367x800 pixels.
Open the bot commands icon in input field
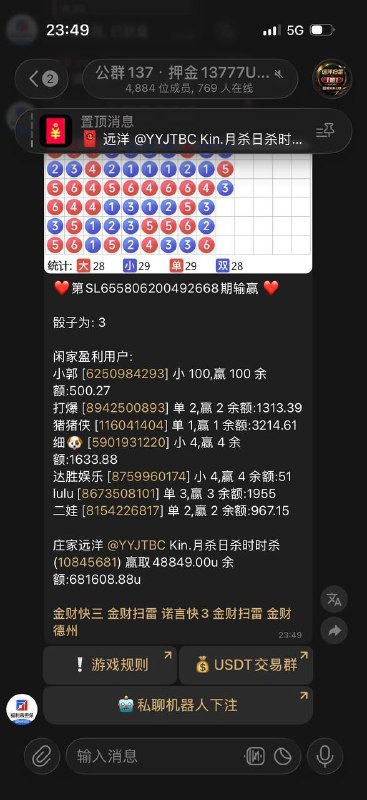coord(255,756)
